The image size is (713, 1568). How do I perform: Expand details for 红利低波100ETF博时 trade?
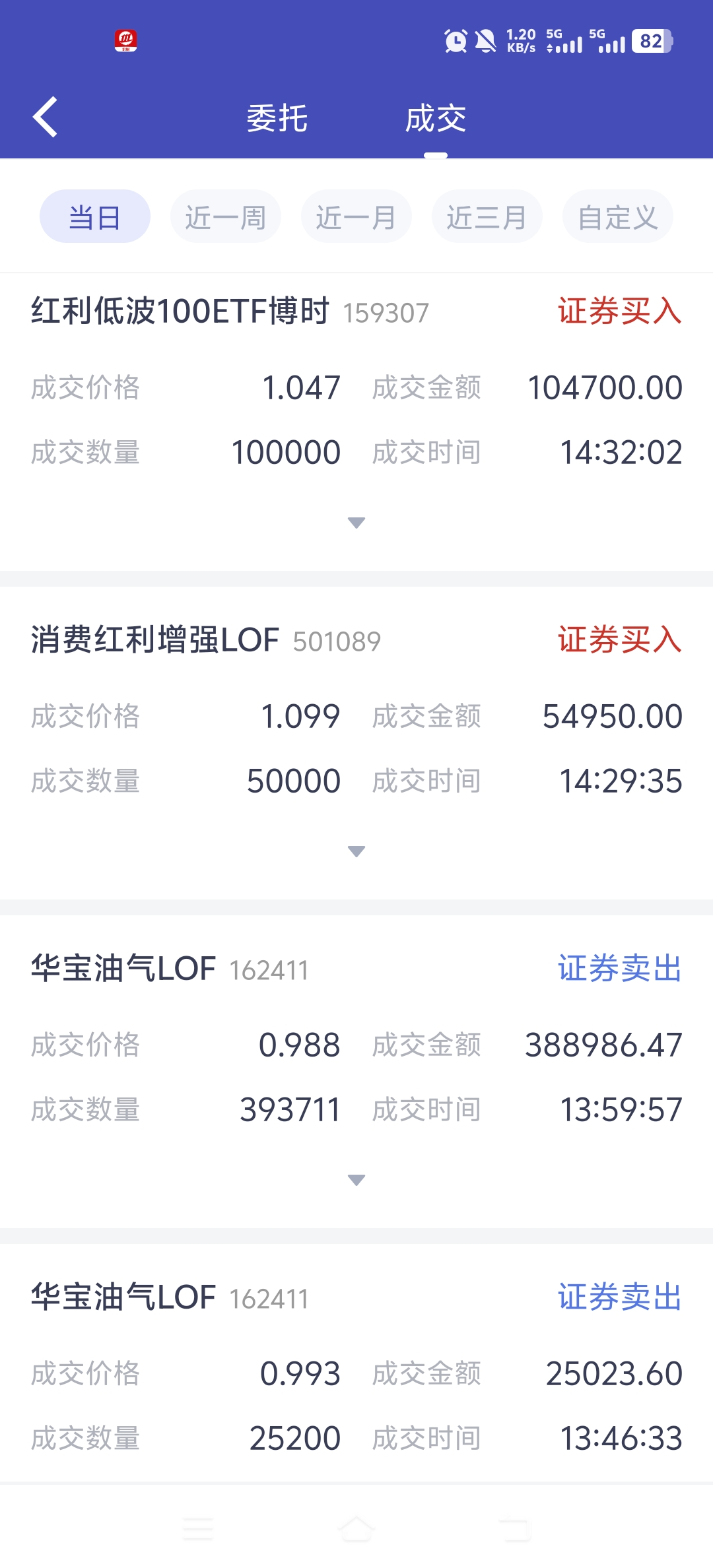(x=356, y=523)
